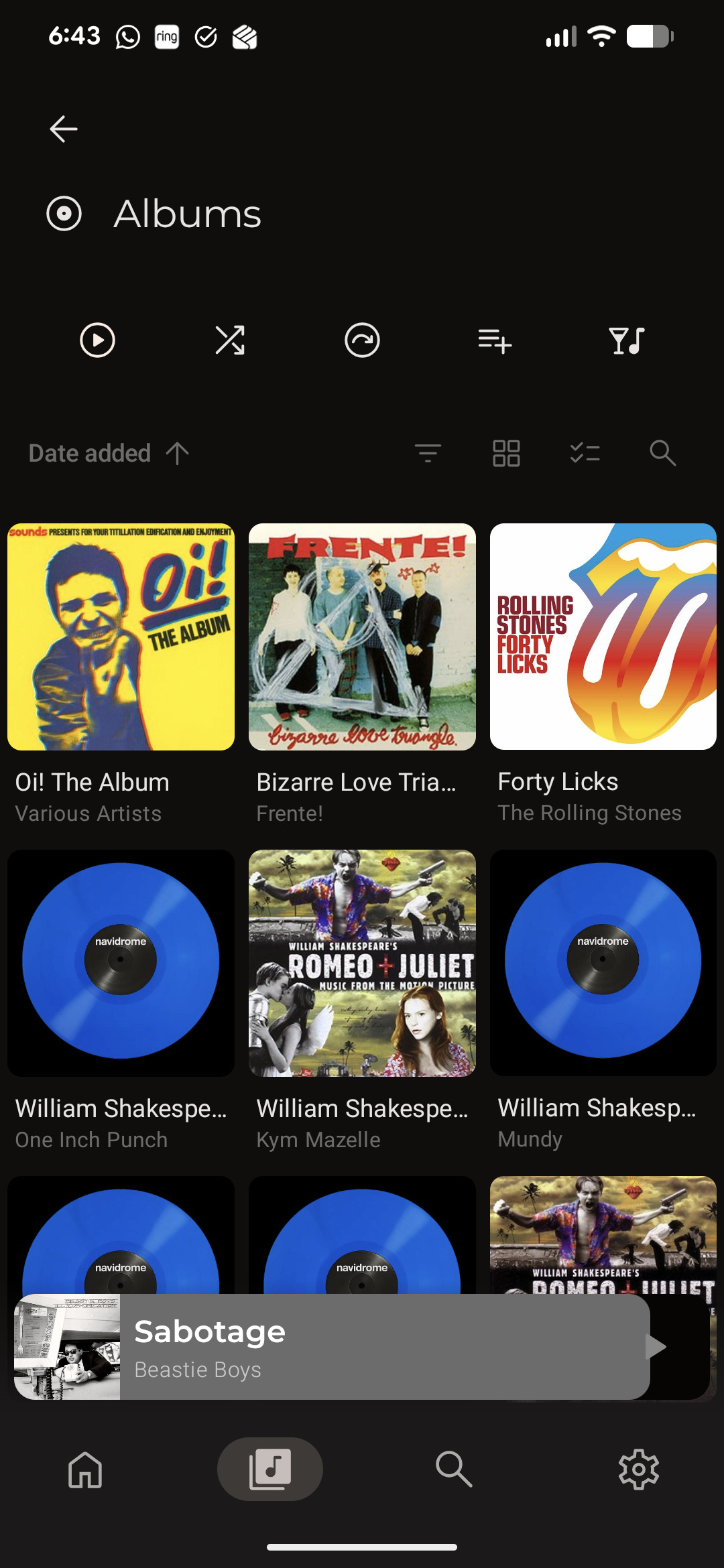Open the album list filter options
Image resolution: width=724 pixels, height=1568 pixels.
(x=428, y=454)
